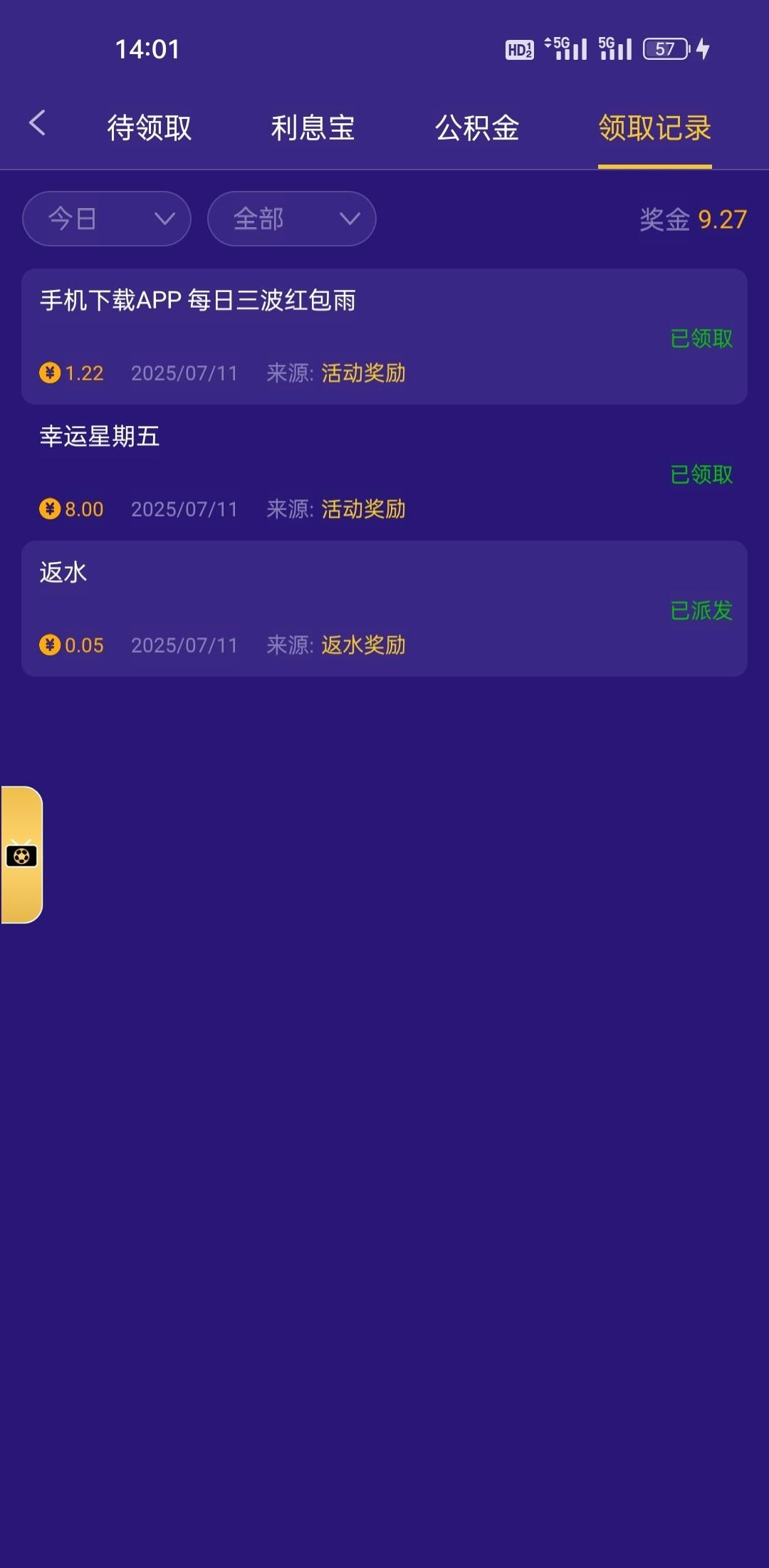Expand the 全部 type filter dropdown

(292, 219)
